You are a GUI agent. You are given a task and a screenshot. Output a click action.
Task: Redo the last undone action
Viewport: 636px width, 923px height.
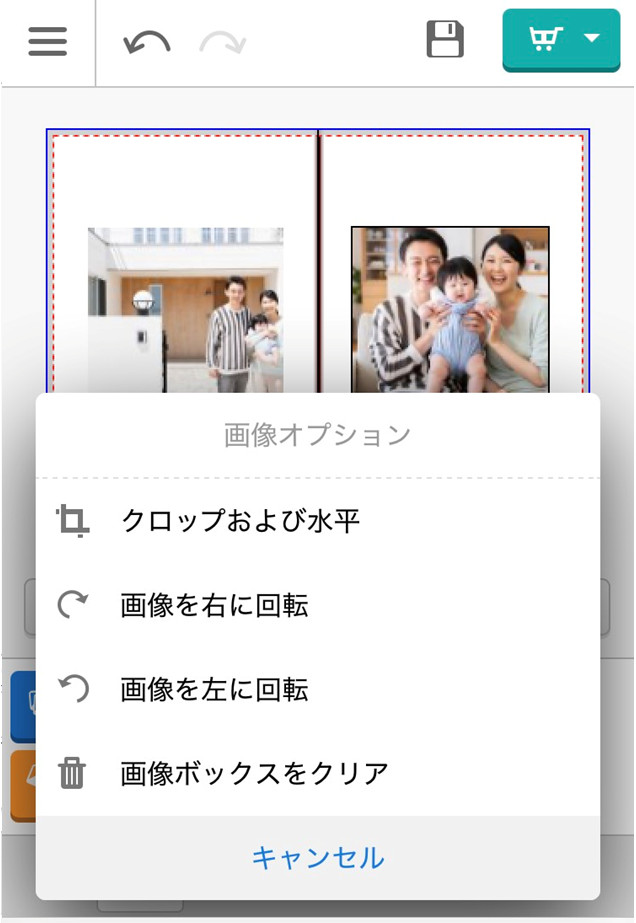(222, 42)
